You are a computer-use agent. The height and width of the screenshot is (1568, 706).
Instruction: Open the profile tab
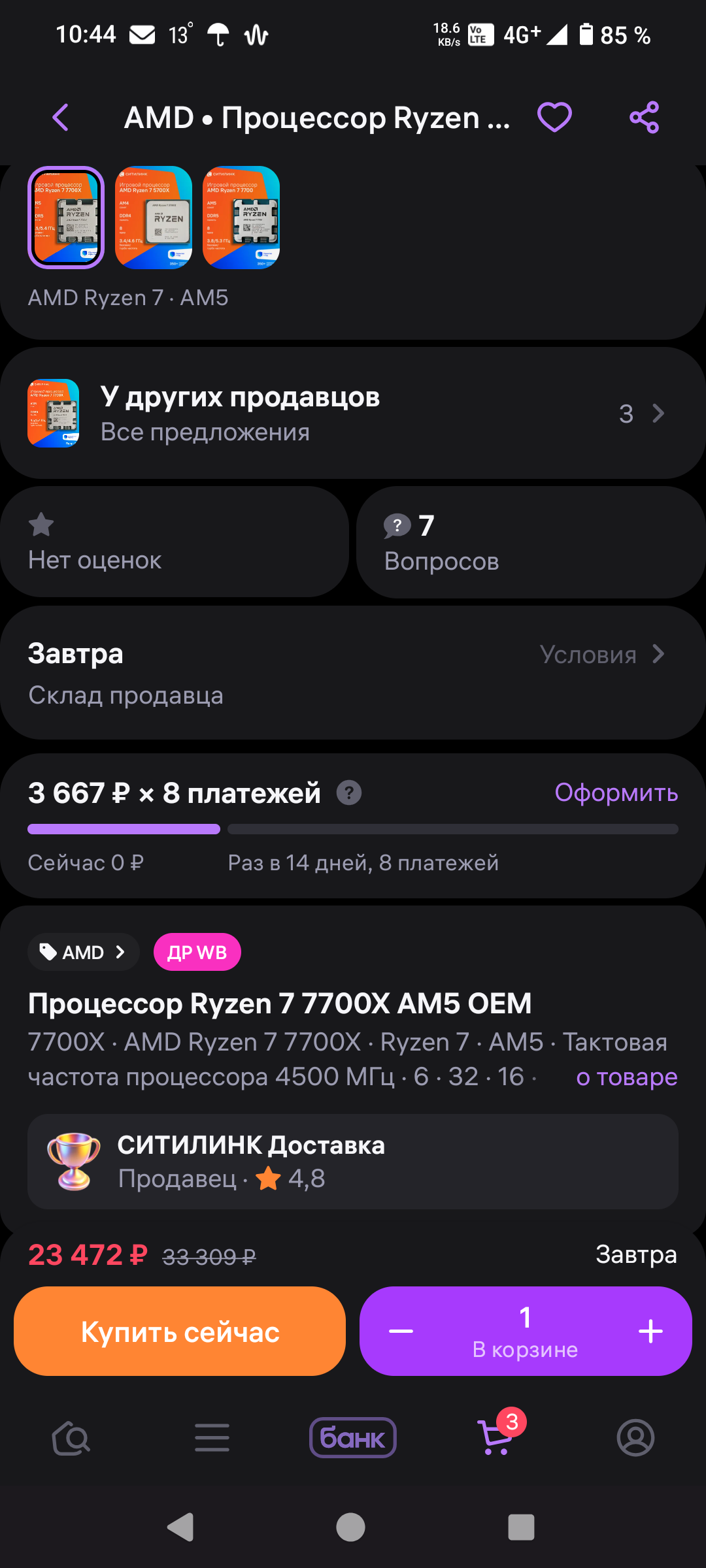click(635, 1438)
